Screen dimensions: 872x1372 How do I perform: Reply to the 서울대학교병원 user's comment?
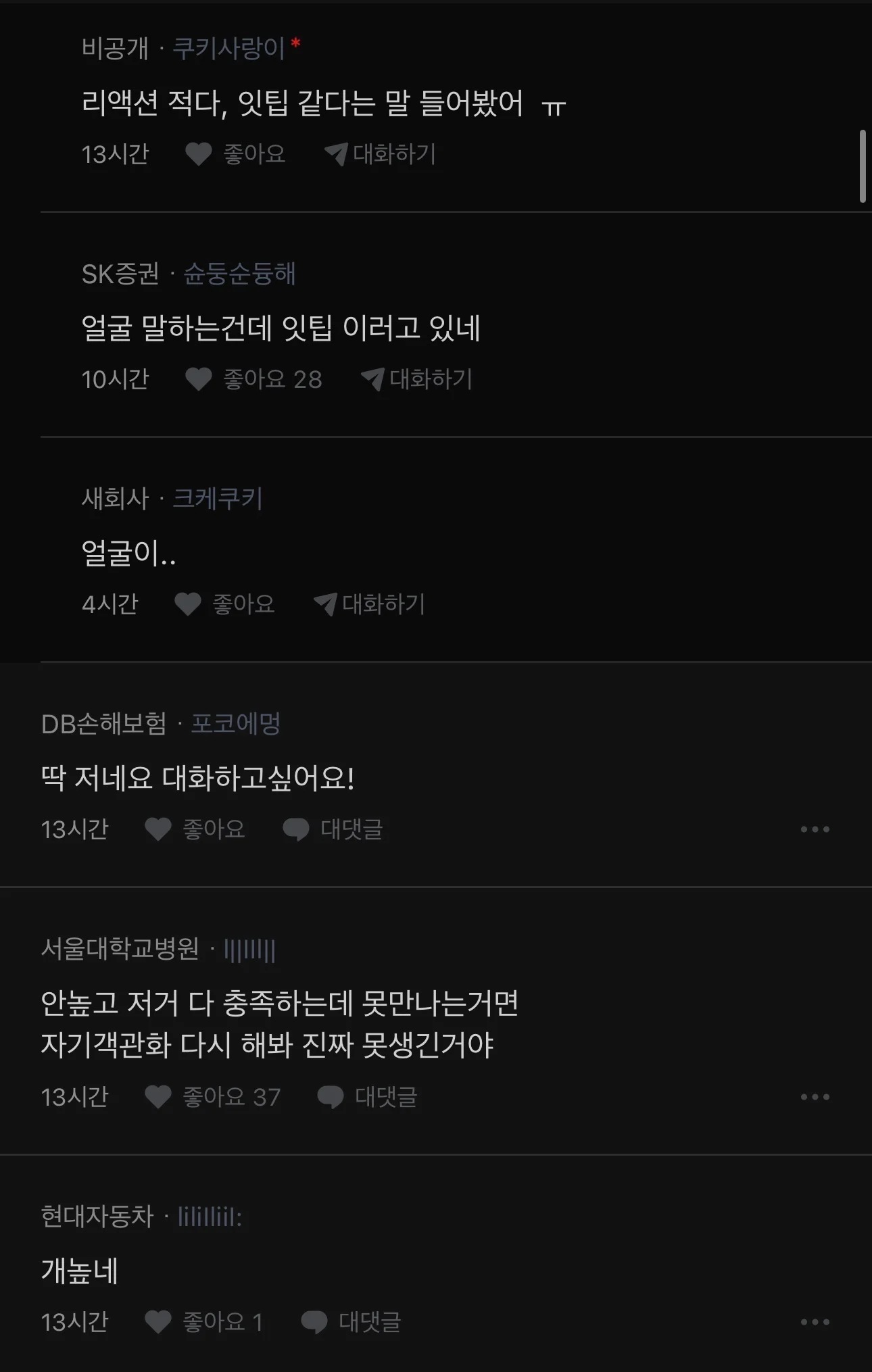pyautogui.click(x=367, y=1097)
